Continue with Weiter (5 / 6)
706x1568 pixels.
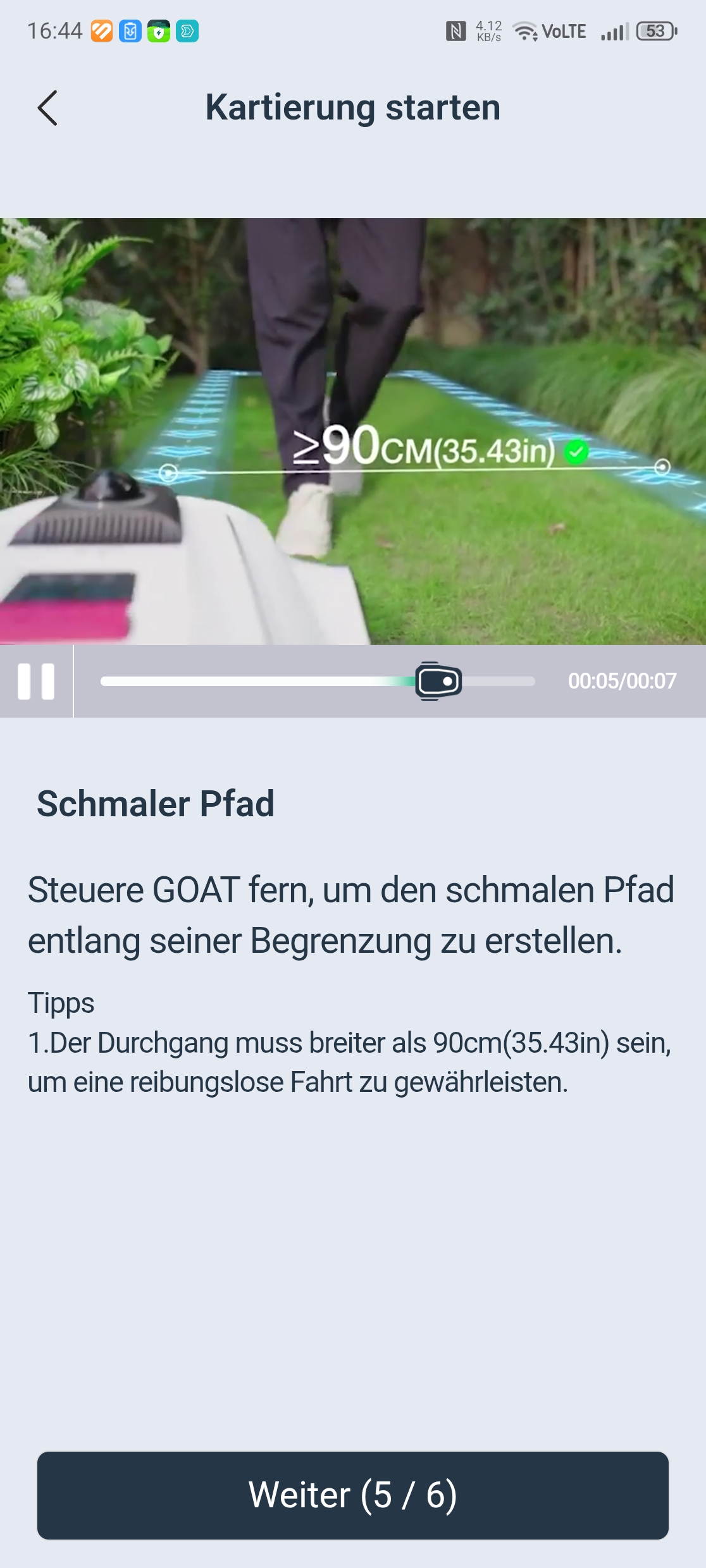click(353, 1495)
